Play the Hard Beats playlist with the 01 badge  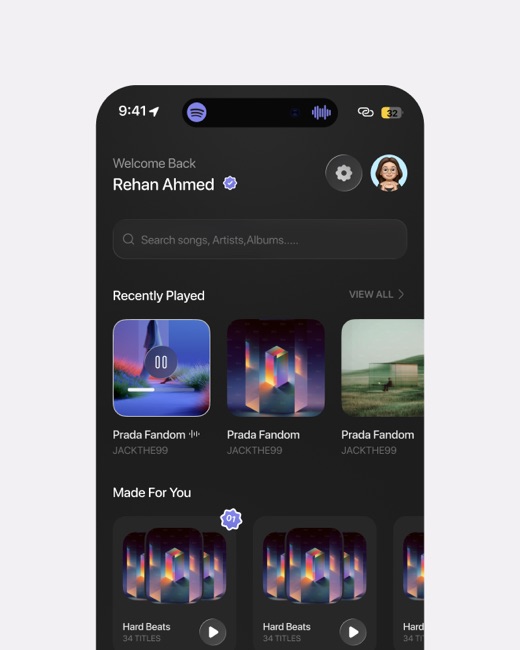tap(213, 632)
